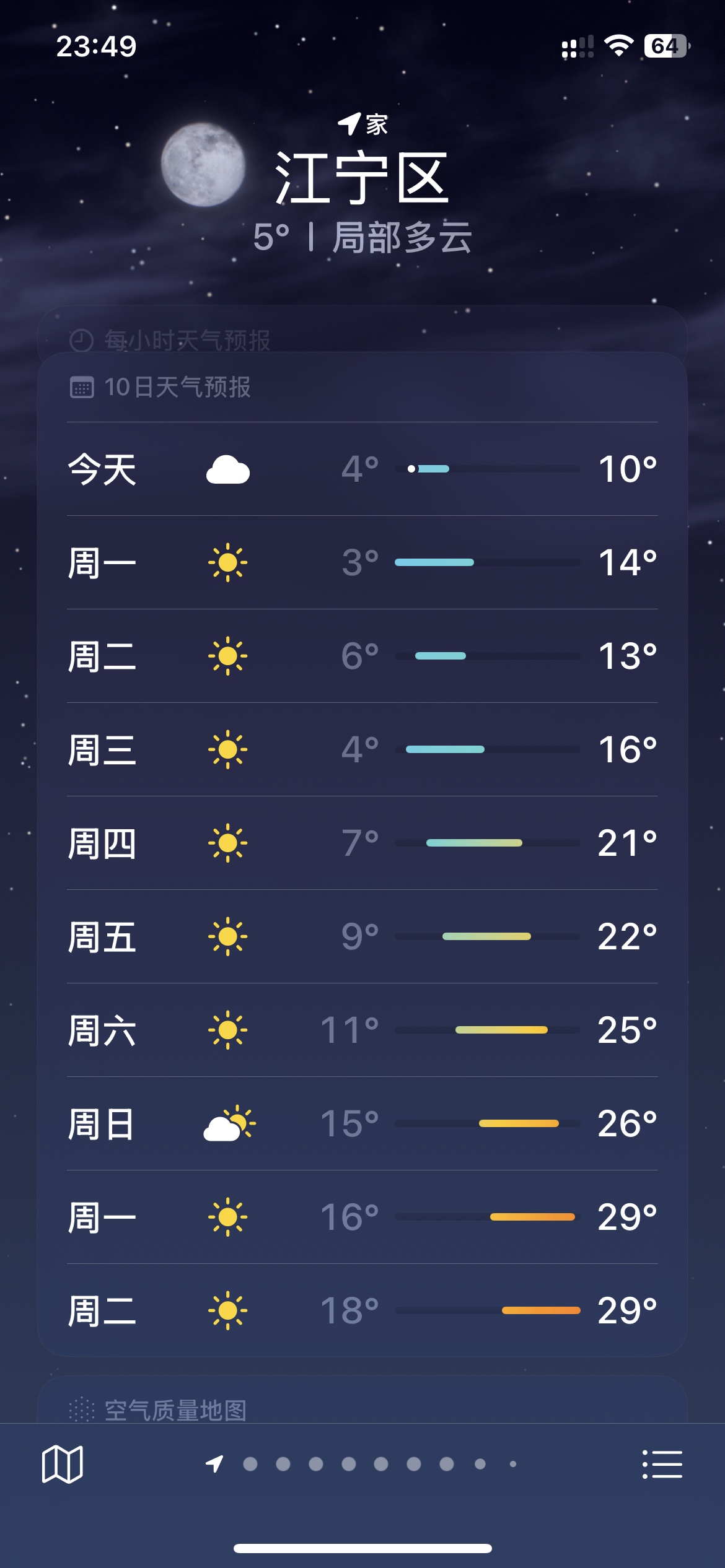Image resolution: width=725 pixels, height=1568 pixels.
Task: View forecast for 周日 partly cloudy day
Action: 362,1123
